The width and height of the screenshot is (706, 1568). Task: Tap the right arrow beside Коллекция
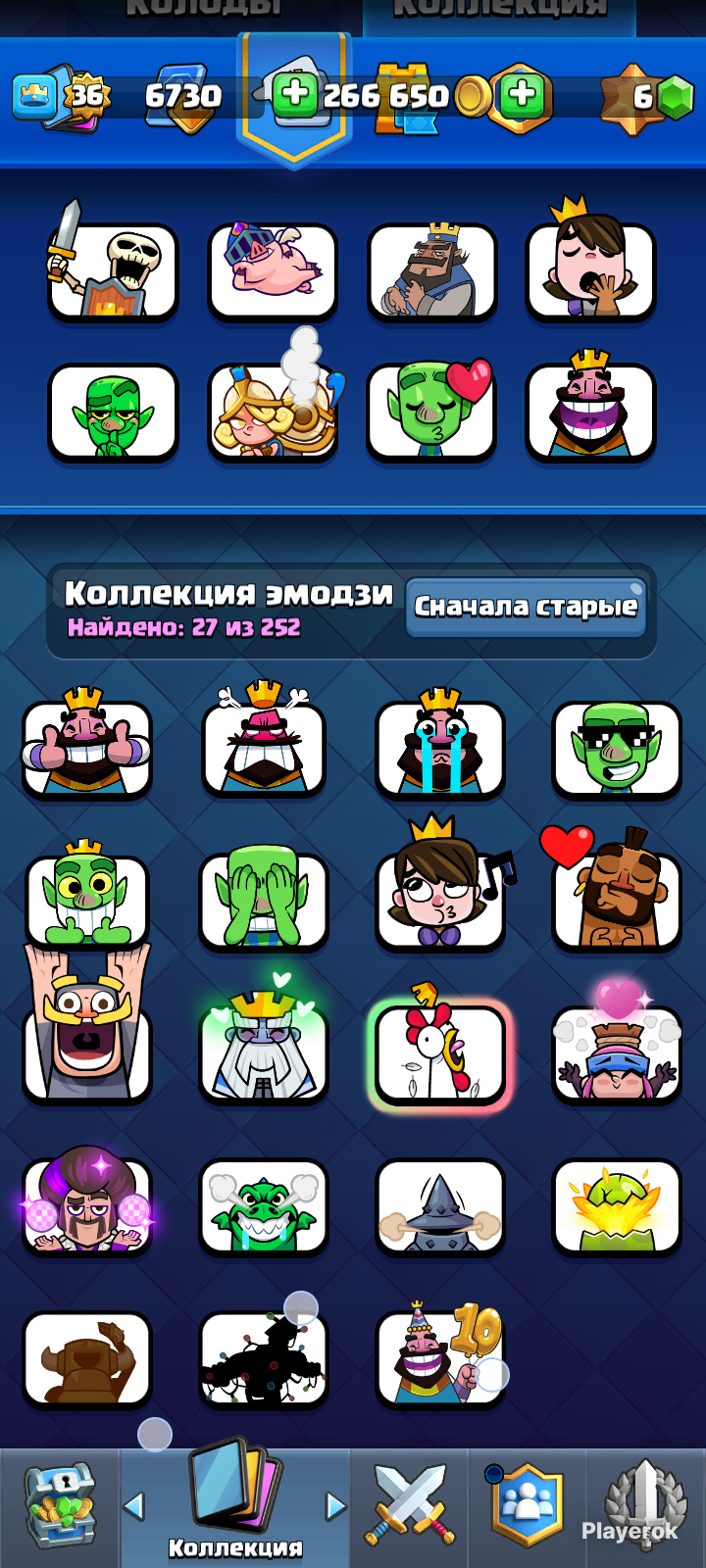[335, 1506]
